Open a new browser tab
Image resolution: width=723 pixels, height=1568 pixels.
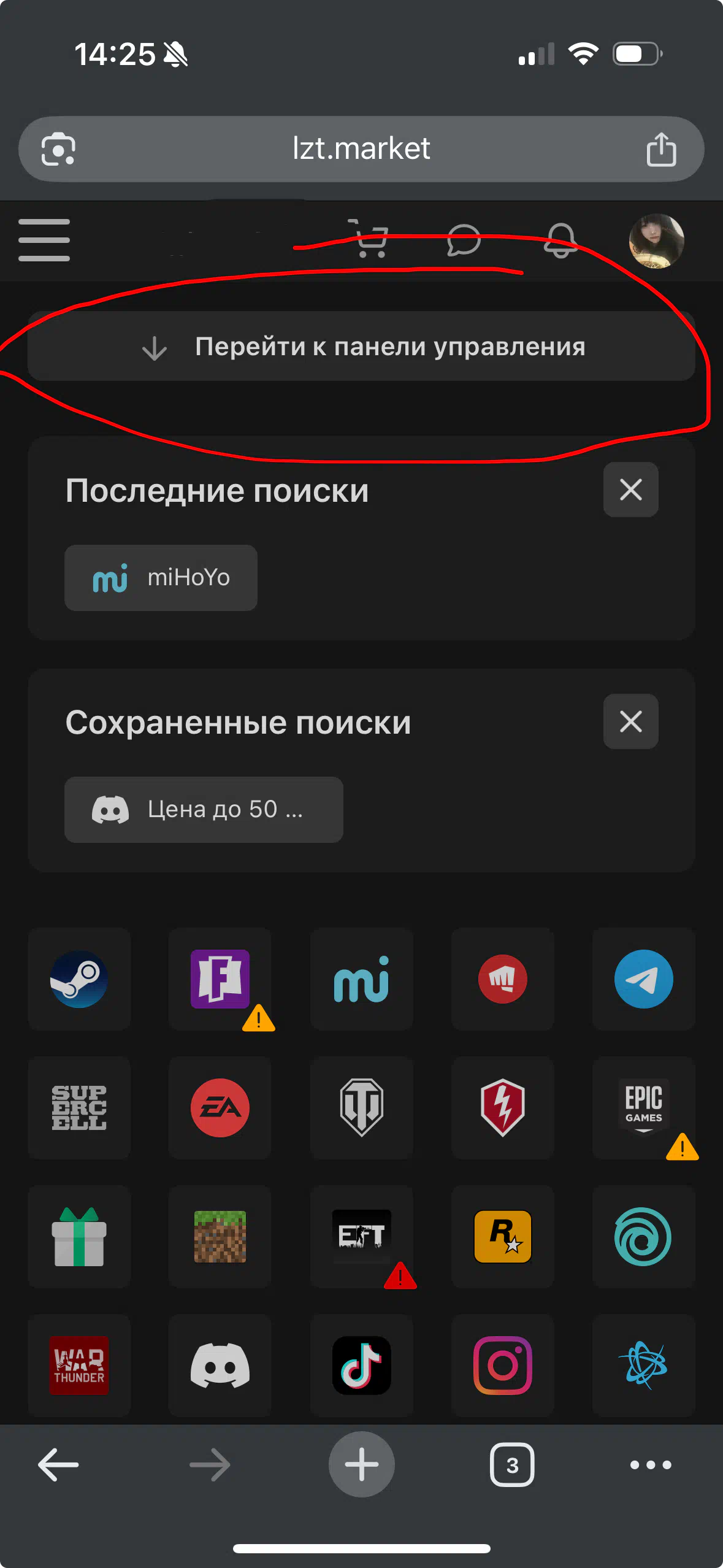pos(361,1464)
